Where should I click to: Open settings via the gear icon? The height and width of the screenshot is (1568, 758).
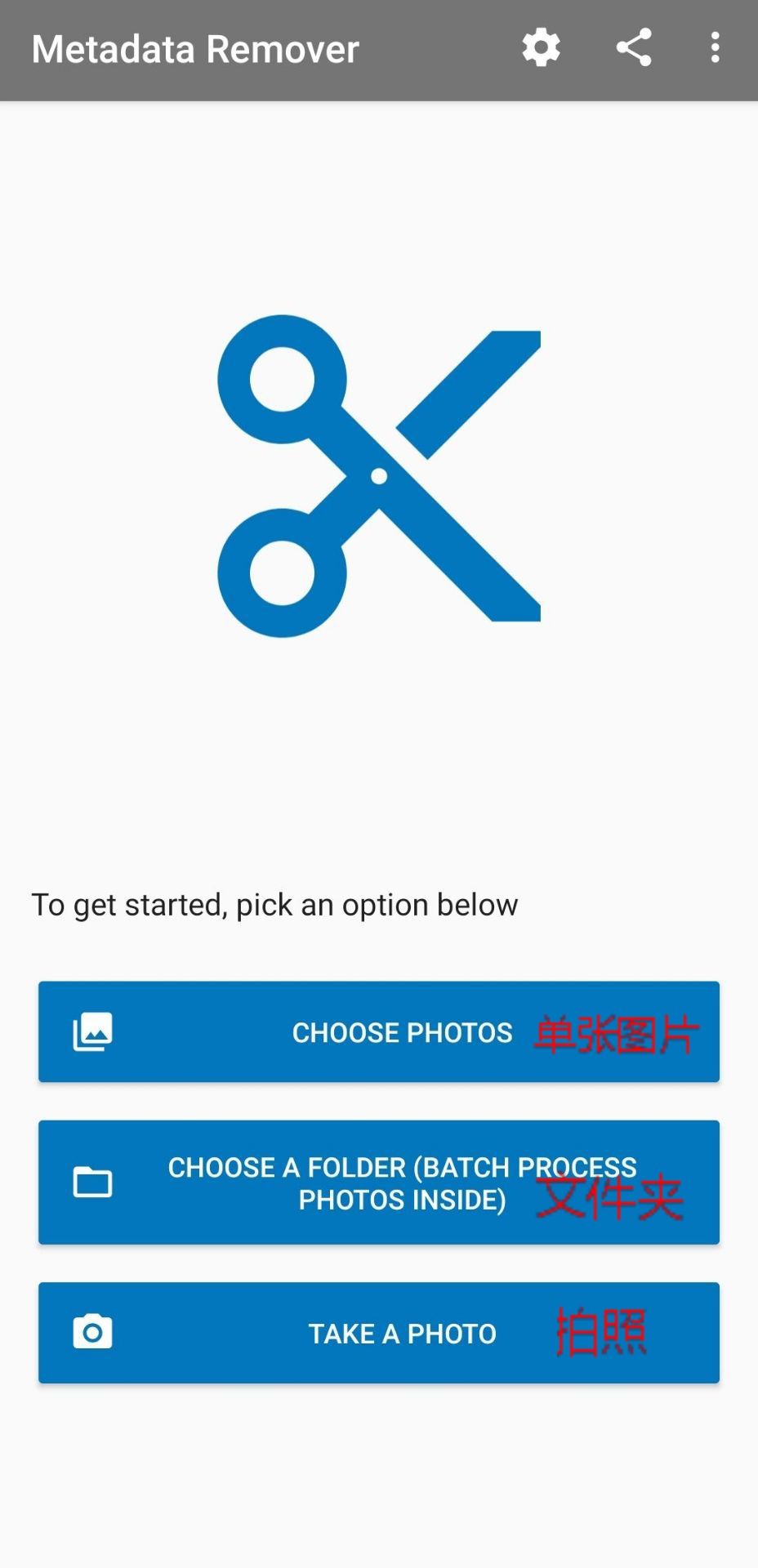click(541, 48)
